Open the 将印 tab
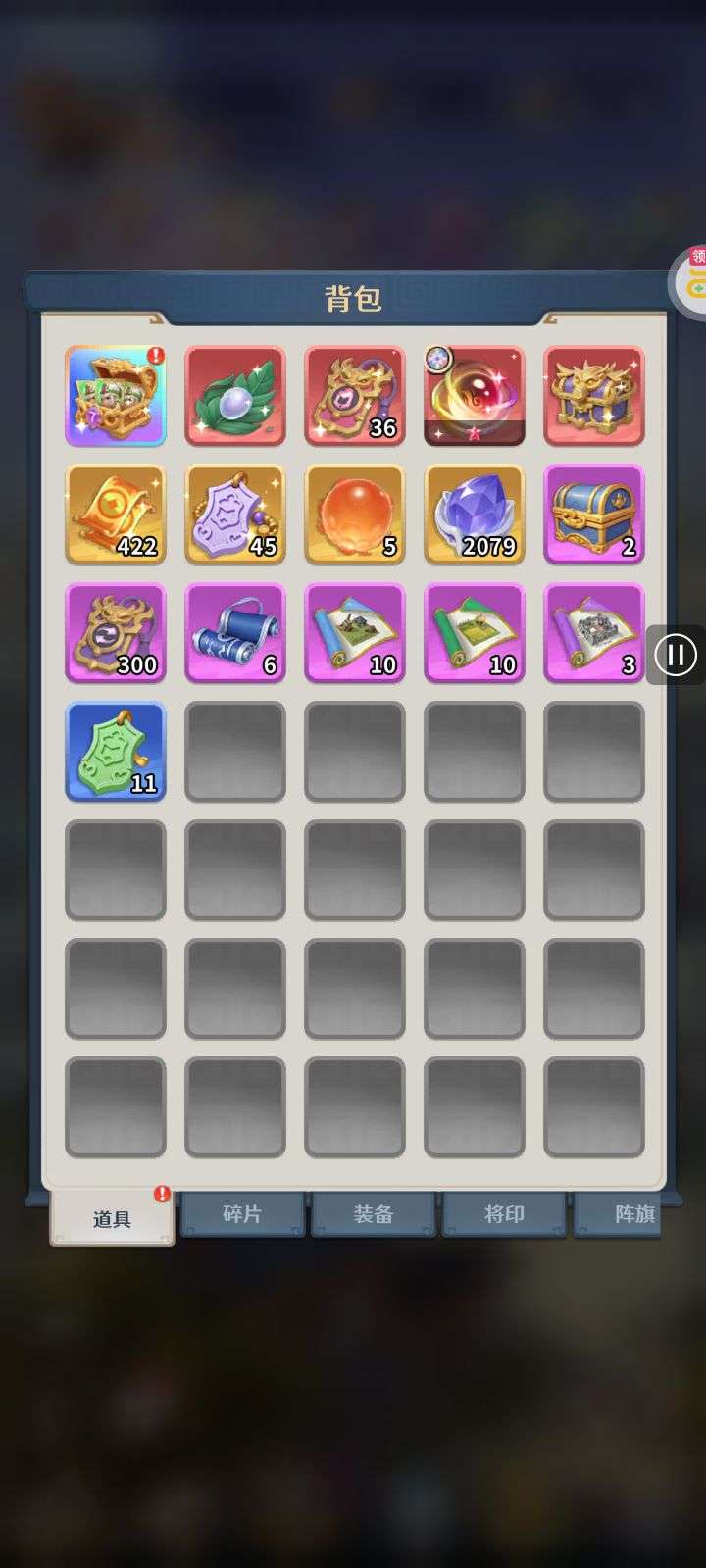706x1568 pixels. pos(504,1214)
